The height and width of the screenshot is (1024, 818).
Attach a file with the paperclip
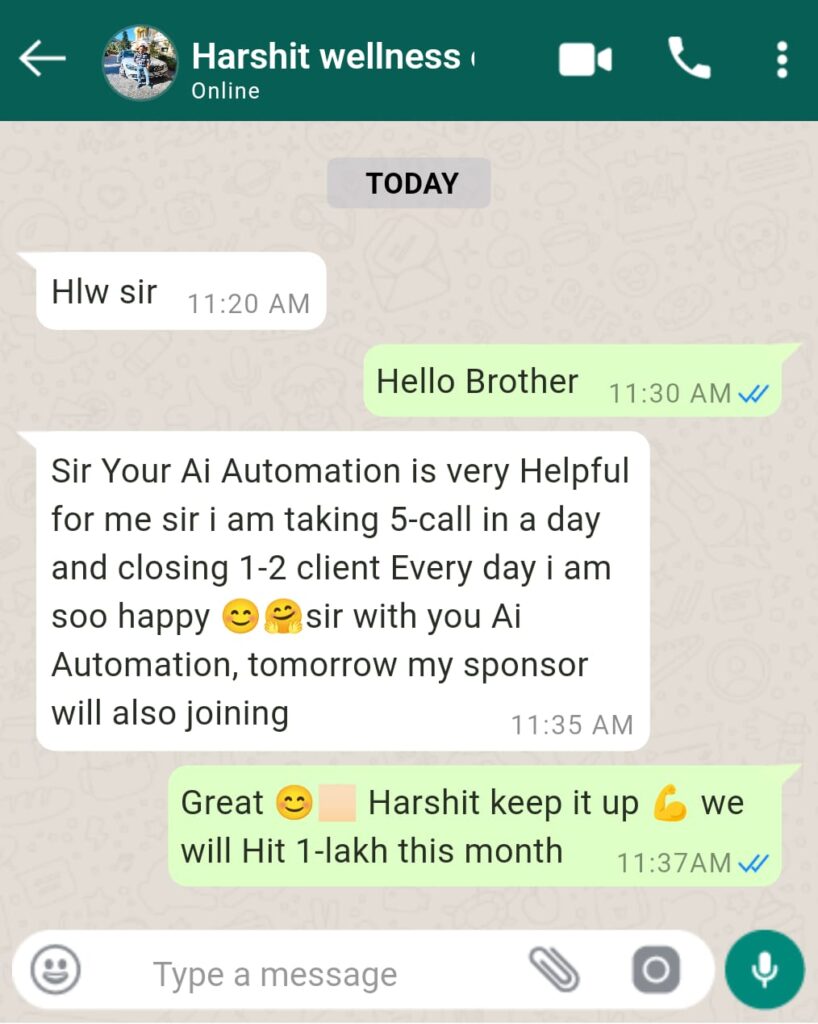pyautogui.click(x=553, y=970)
